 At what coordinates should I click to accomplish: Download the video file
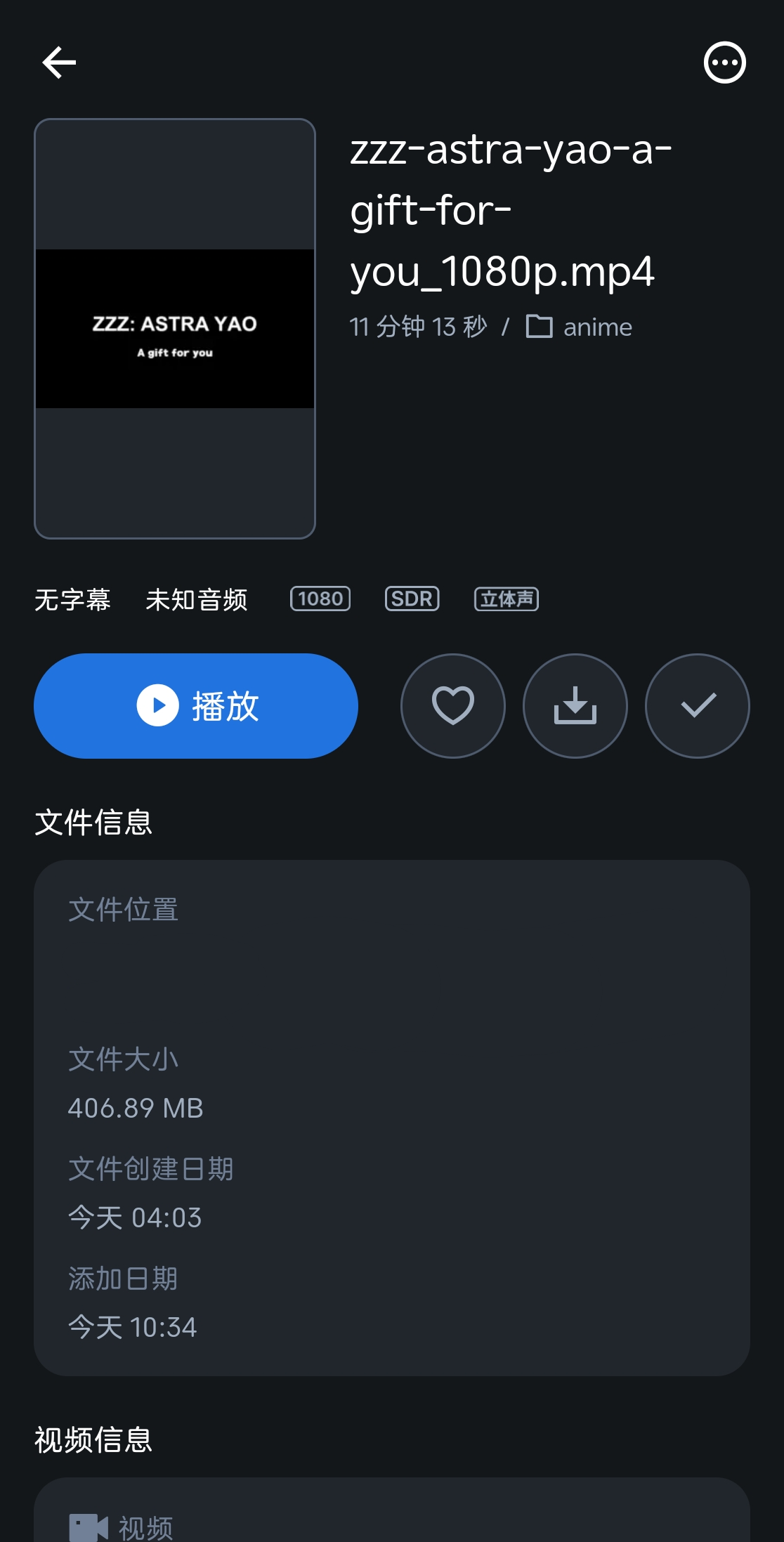[x=575, y=706]
